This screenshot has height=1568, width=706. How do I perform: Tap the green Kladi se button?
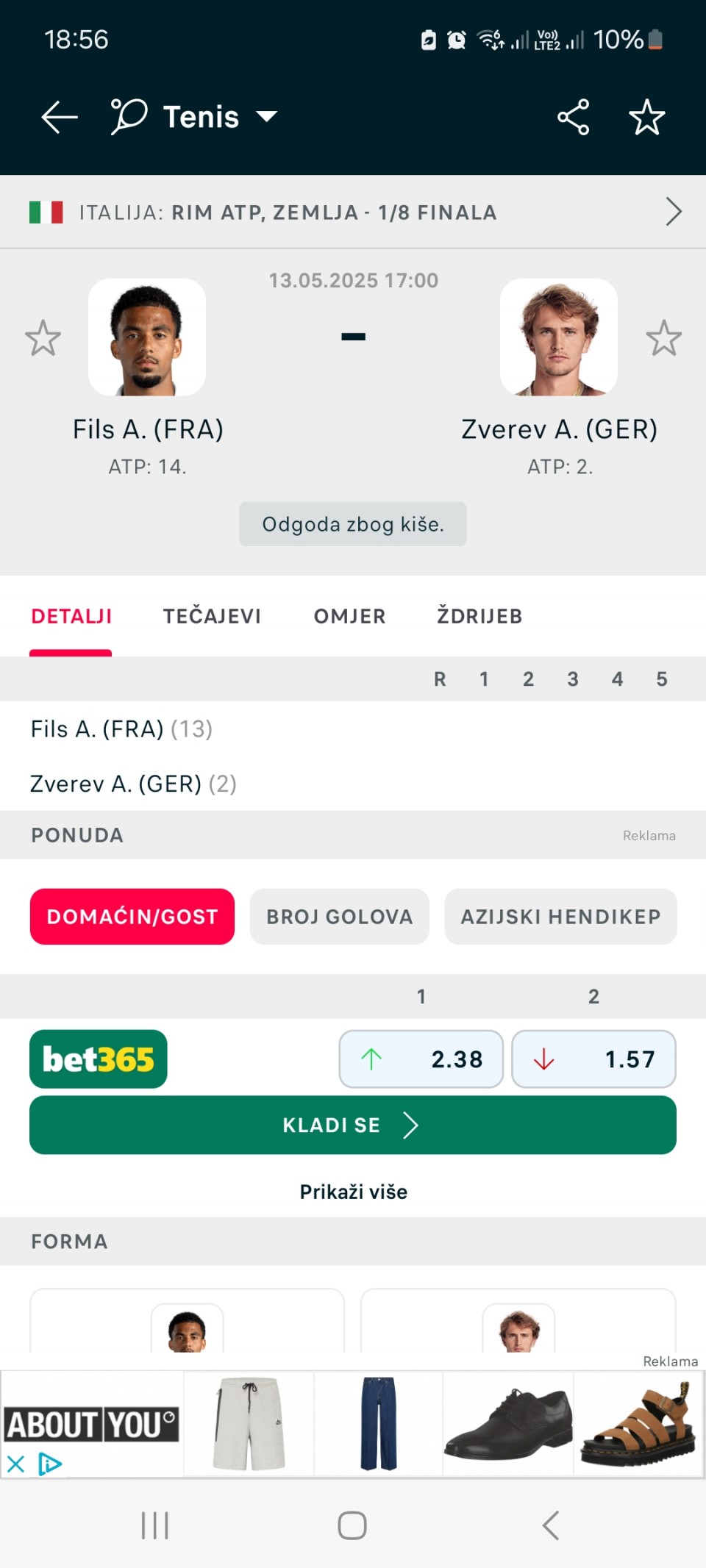(353, 1125)
